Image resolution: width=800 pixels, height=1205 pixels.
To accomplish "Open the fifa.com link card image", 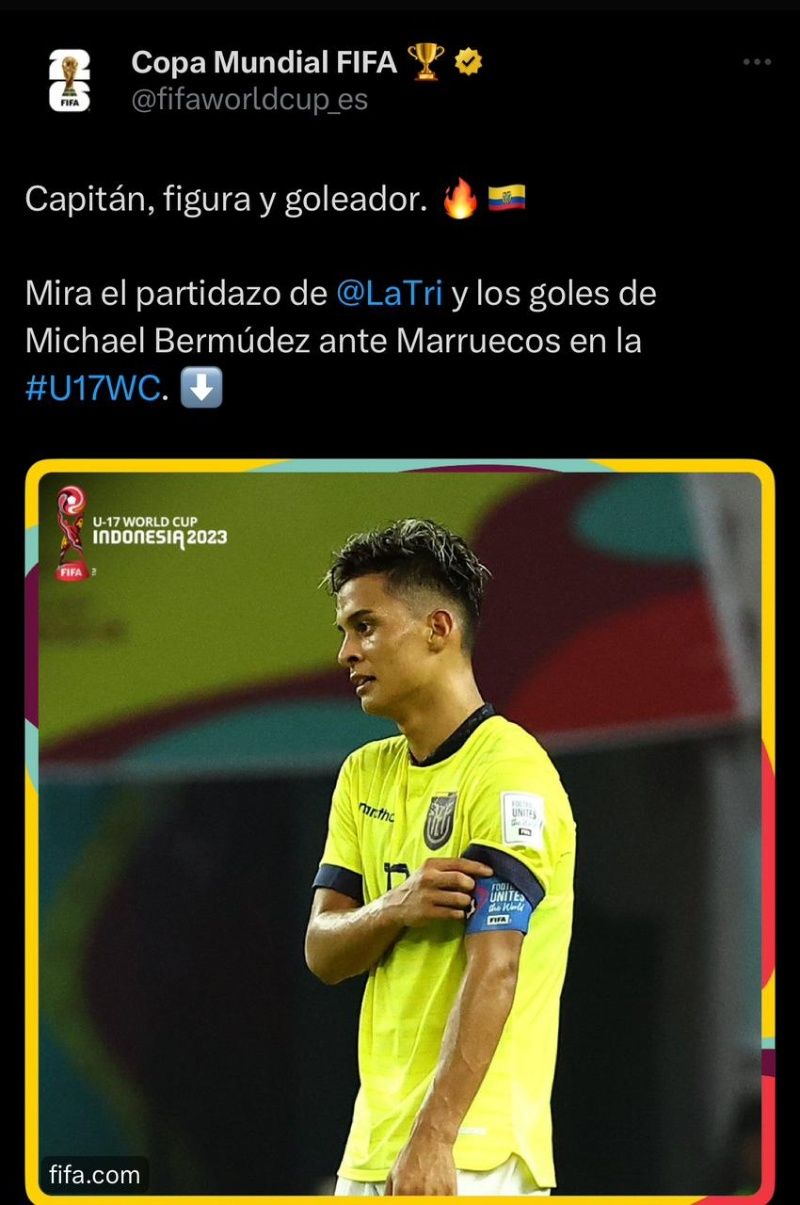I will pos(400,830).
